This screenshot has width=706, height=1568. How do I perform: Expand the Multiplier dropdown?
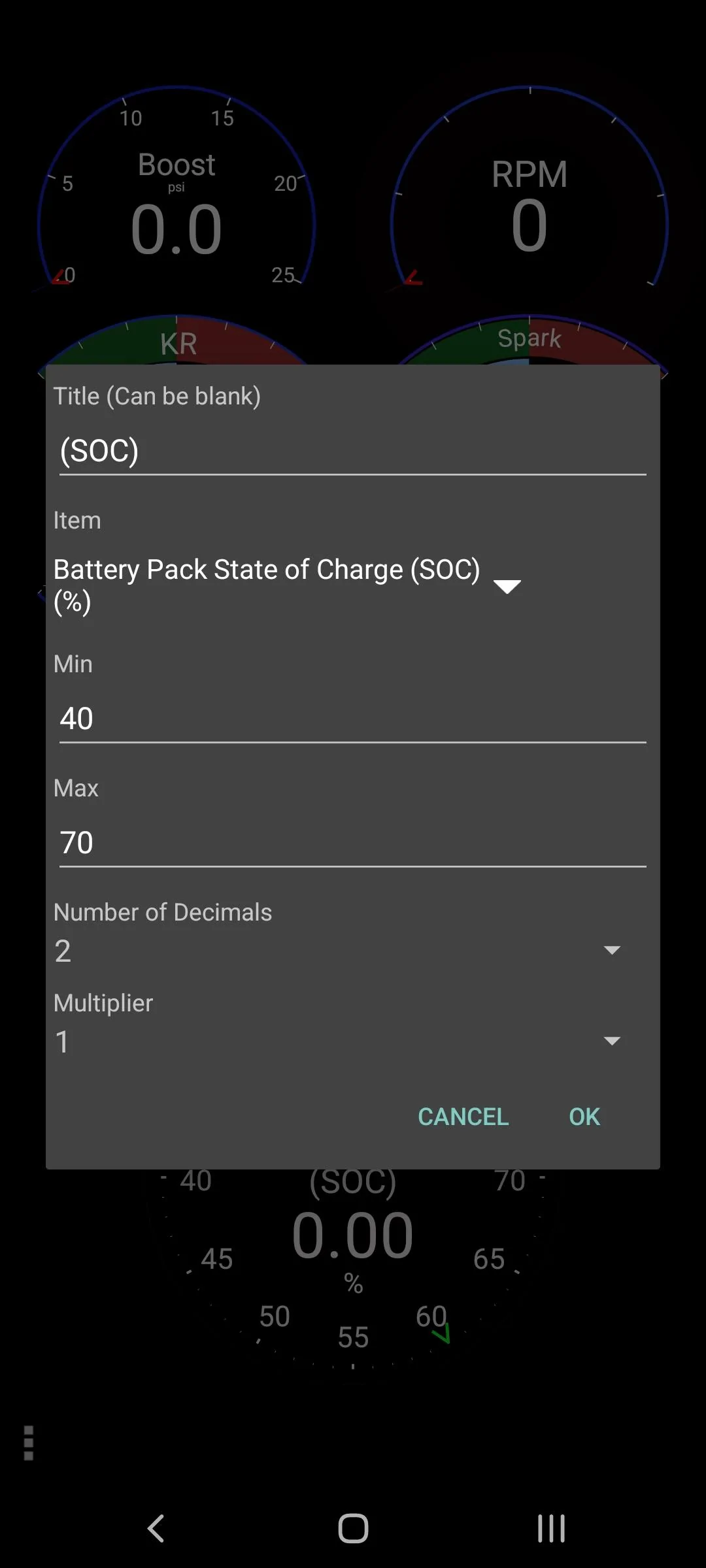[x=340, y=1041]
